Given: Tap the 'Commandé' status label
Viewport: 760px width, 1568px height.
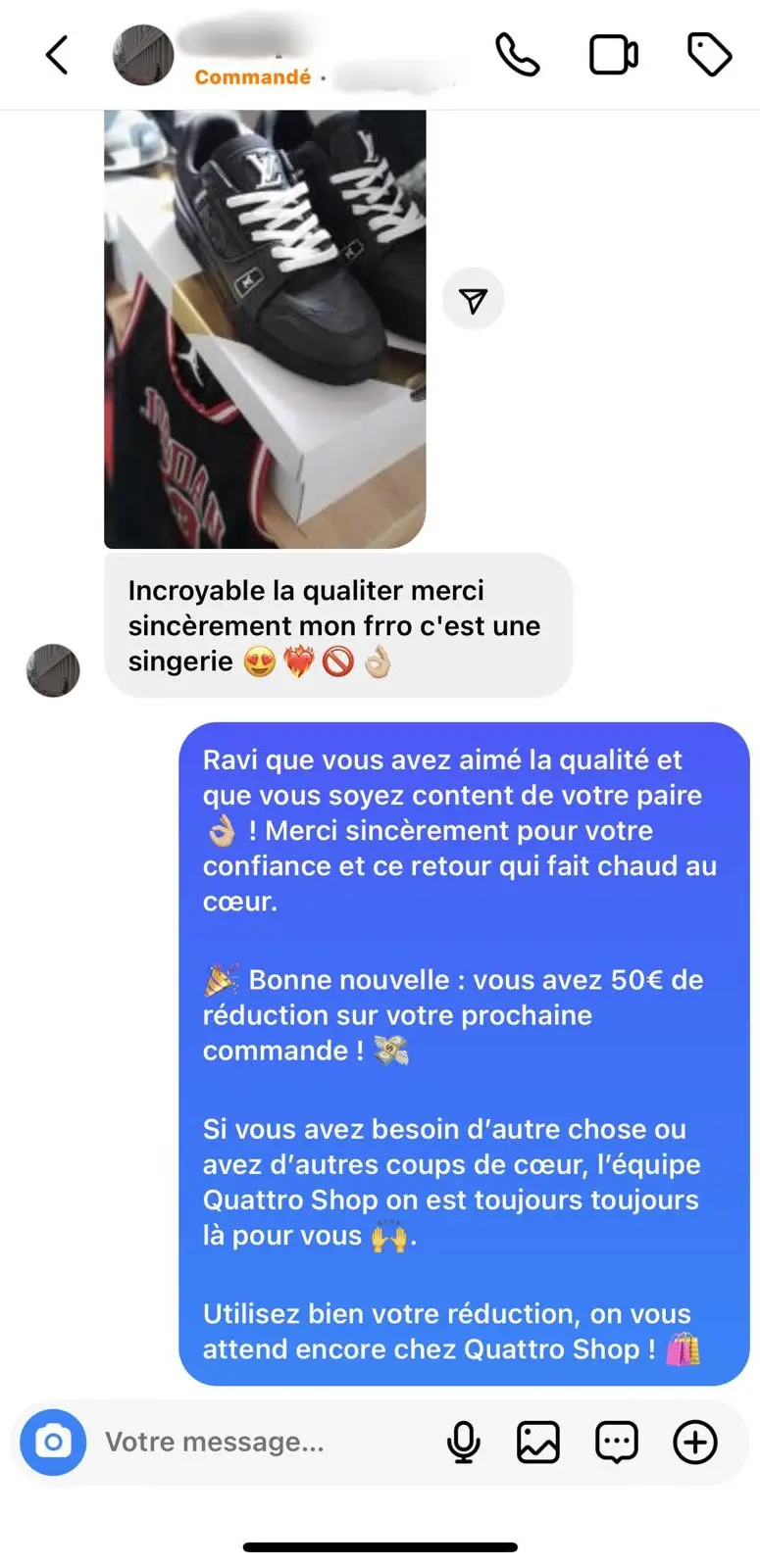Looking at the screenshot, I should (251, 75).
